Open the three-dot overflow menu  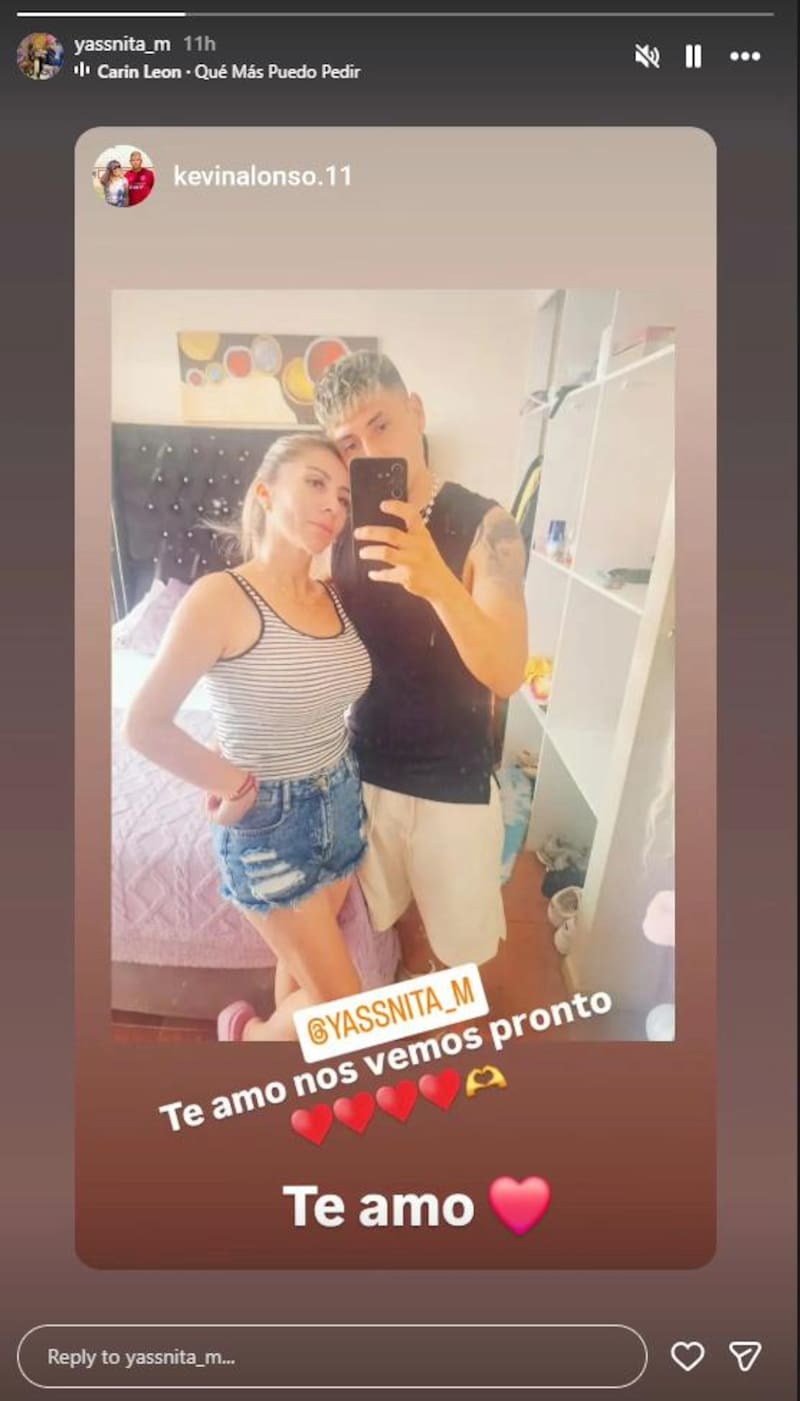745,56
